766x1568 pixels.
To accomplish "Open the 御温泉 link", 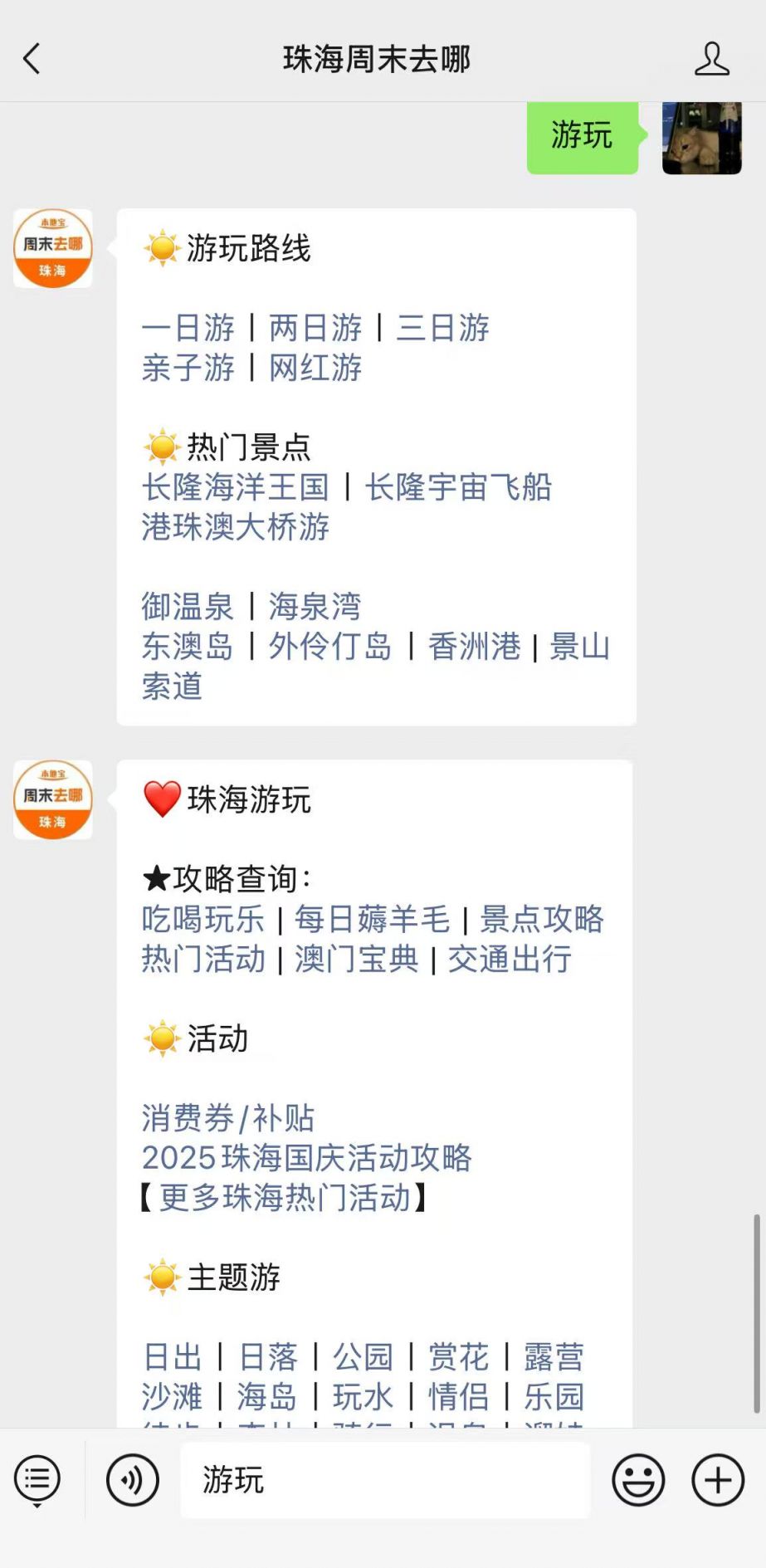I will tap(188, 607).
